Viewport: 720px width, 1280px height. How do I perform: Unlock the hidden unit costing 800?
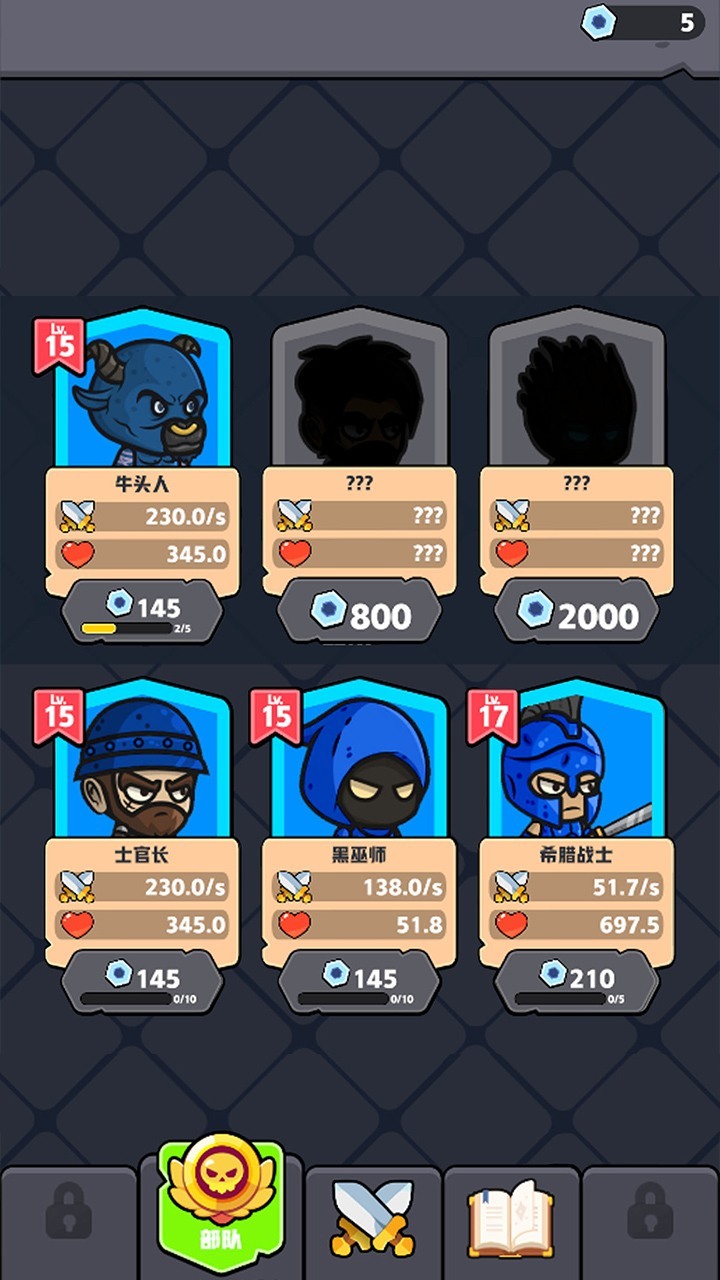(x=359, y=612)
